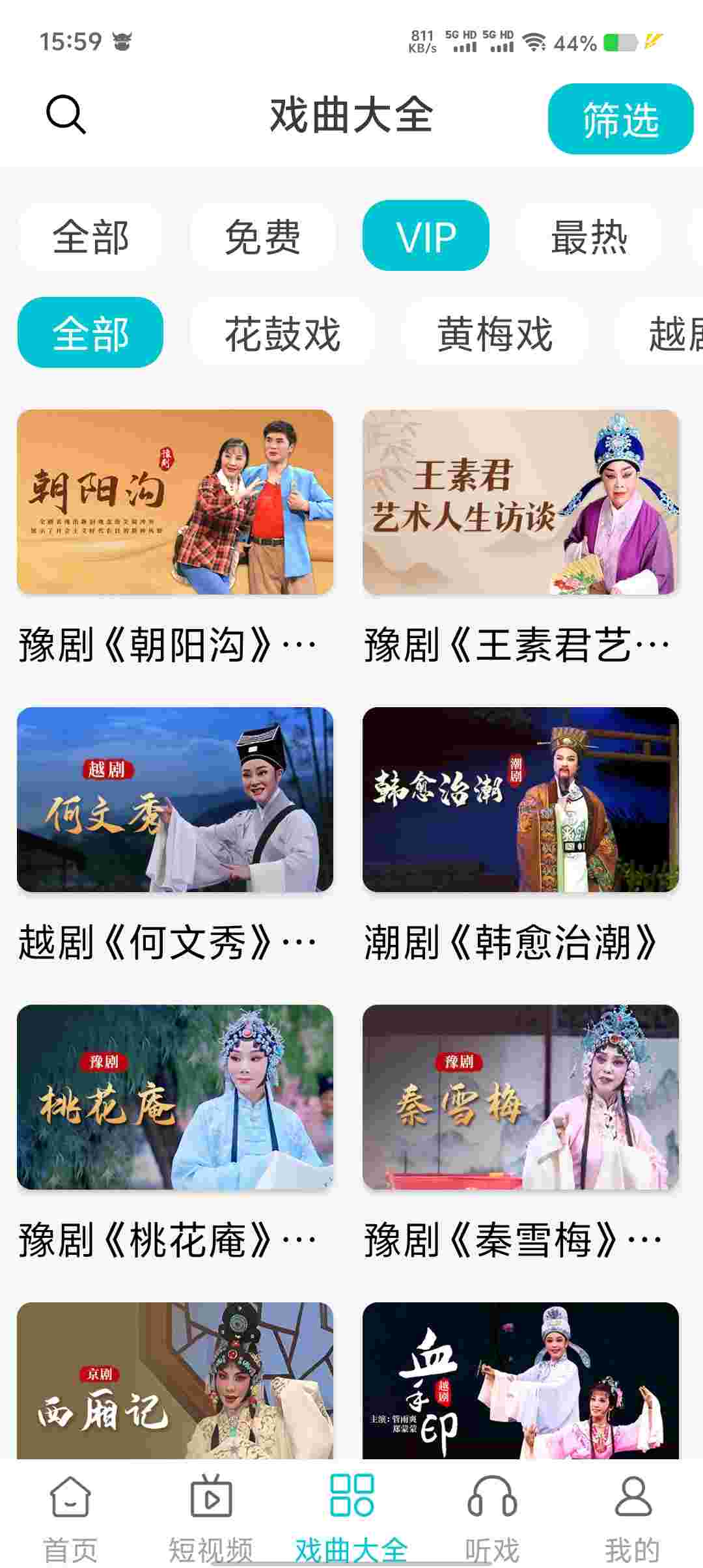Open 豫剧《秦雪梅》 video card

click(x=521, y=1097)
